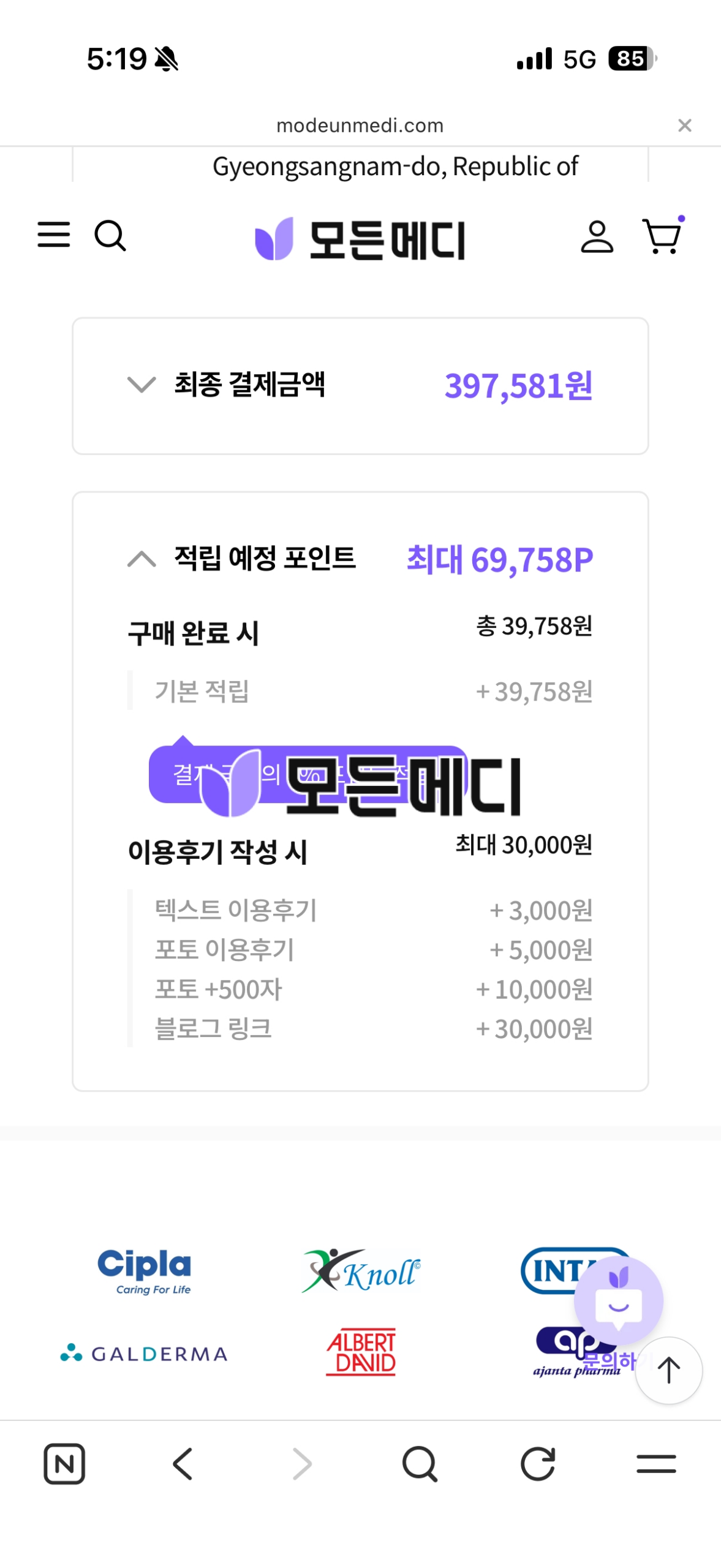Open Naver home from the N button
The image size is (721, 1568).
(64, 1464)
